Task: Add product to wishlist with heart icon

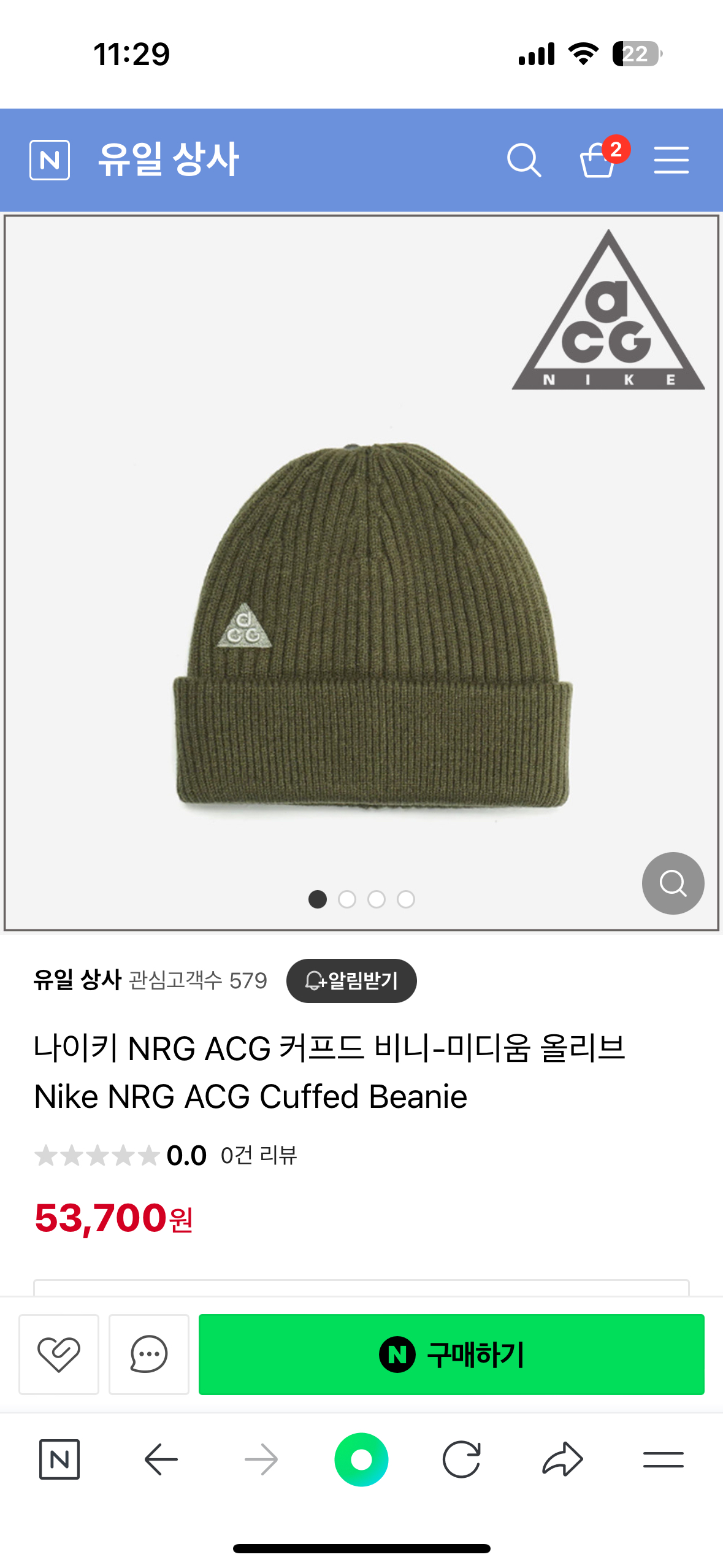Action: (x=59, y=1354)
